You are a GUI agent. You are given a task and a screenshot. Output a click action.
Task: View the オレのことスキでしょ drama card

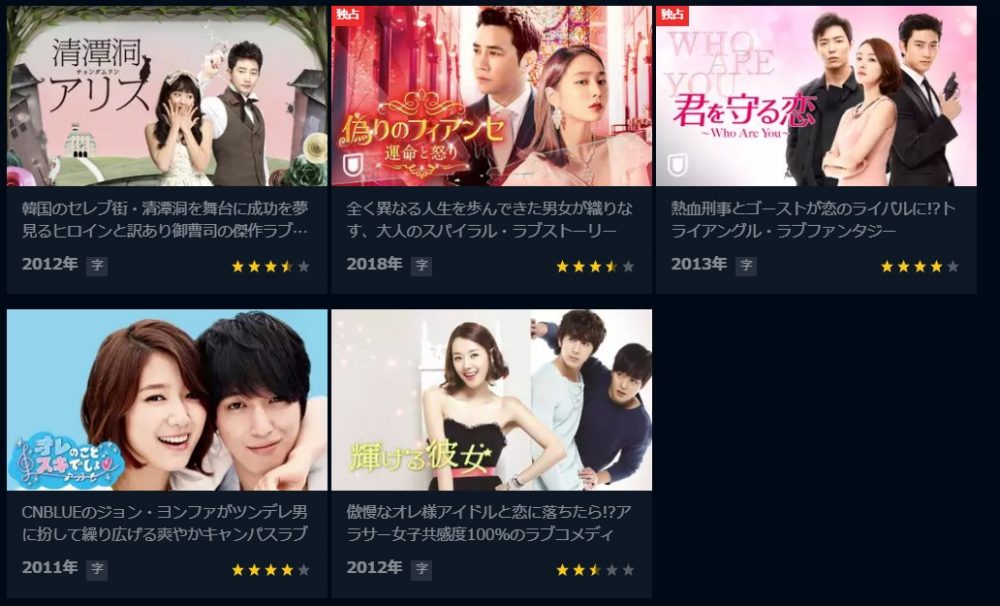pyautogui.click(x=167, y=400)
